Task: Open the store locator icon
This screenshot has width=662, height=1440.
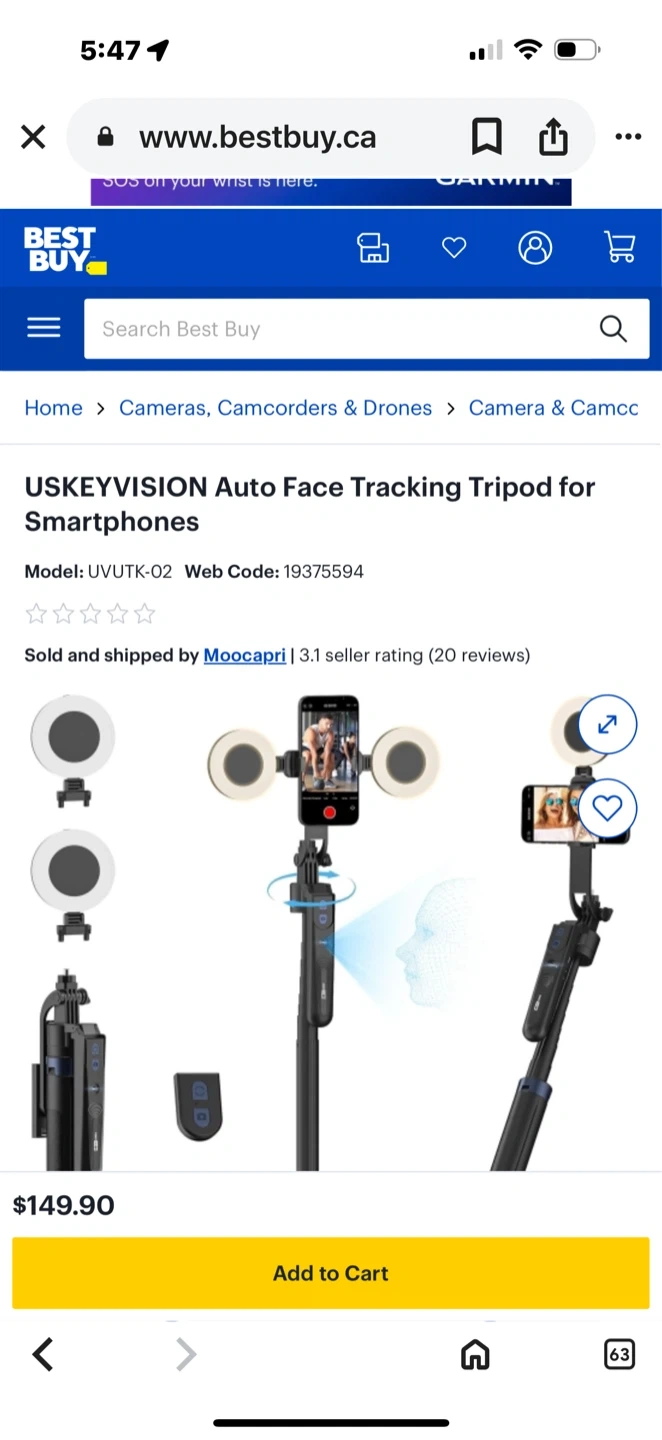Action: click(x=373, y=248)
